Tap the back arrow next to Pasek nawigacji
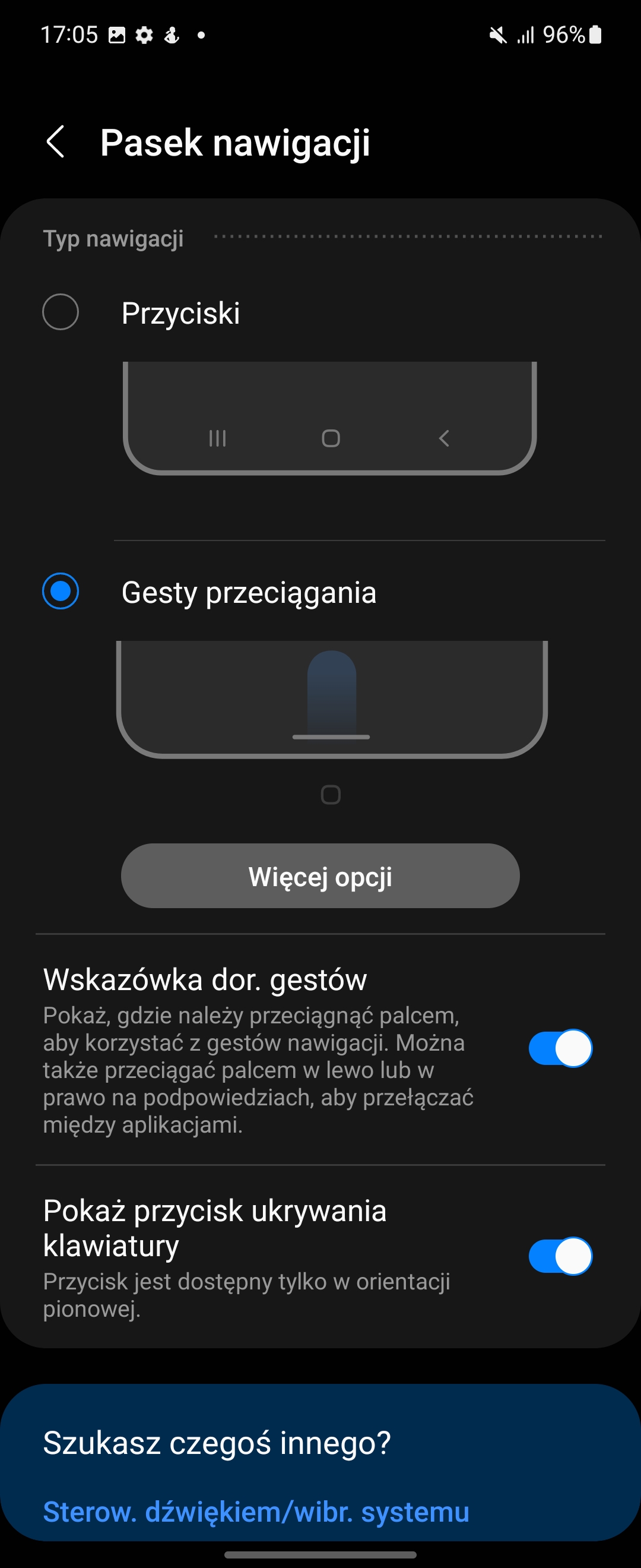 56,143
